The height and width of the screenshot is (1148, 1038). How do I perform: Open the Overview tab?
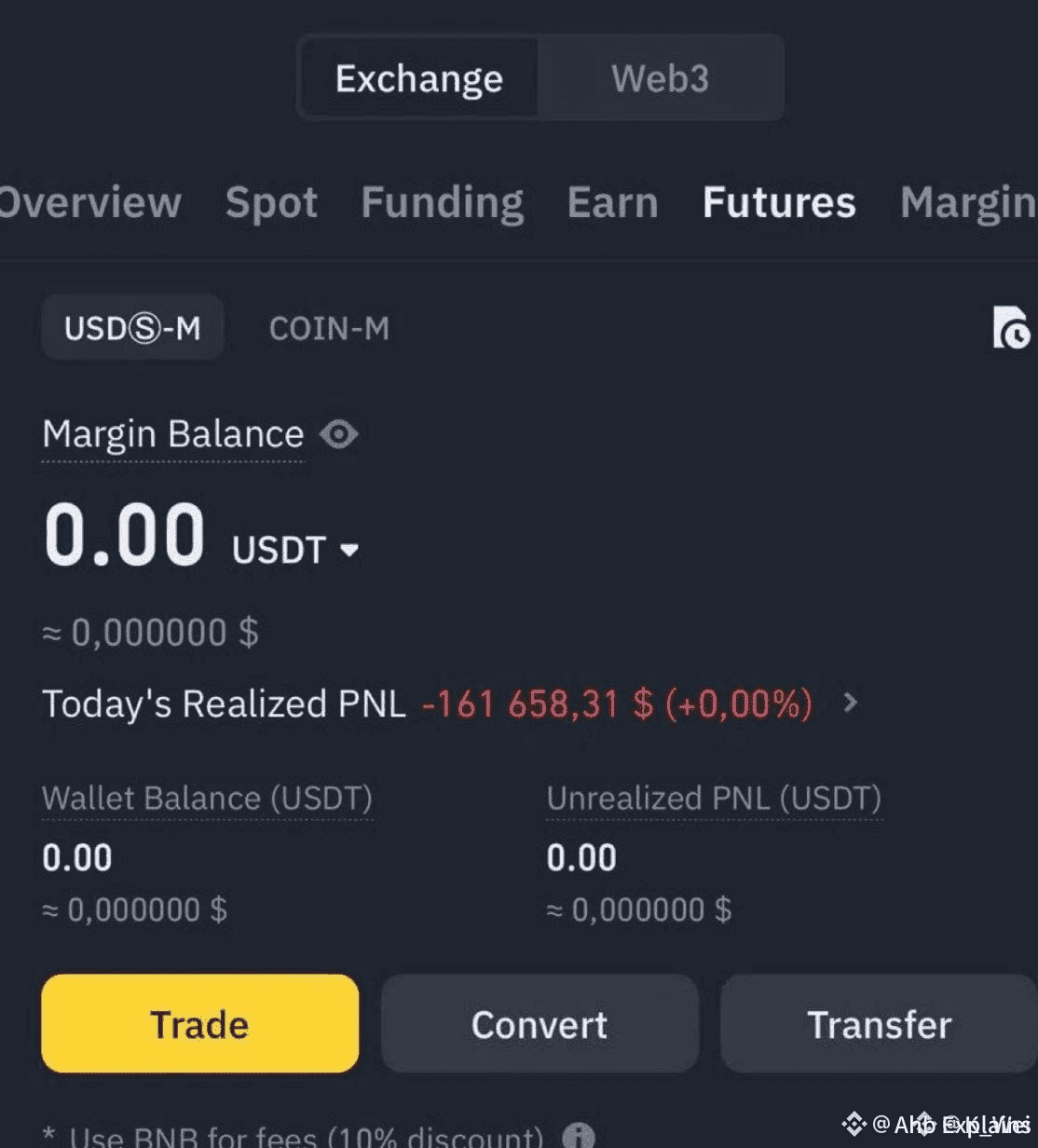89,202
